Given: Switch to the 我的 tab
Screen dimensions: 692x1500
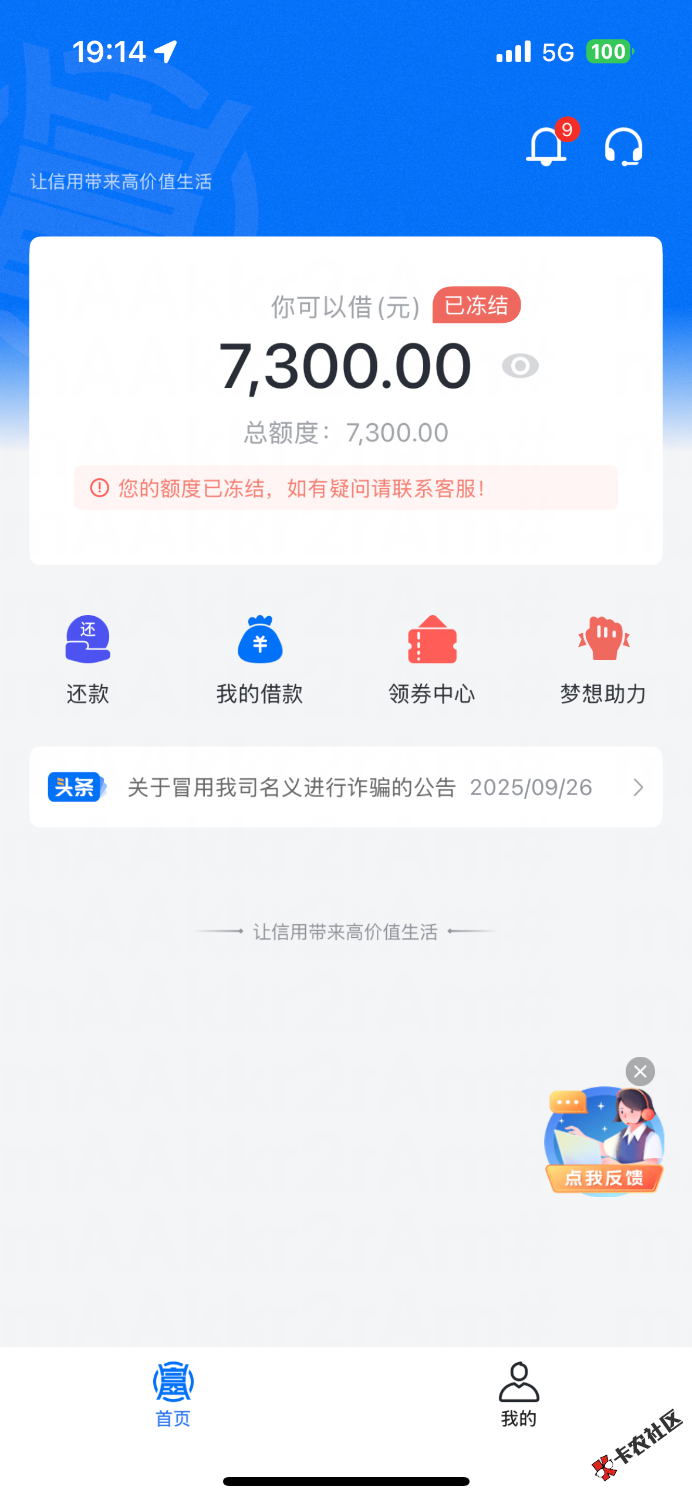Looking at the screenshot, I should [518, 1395].
